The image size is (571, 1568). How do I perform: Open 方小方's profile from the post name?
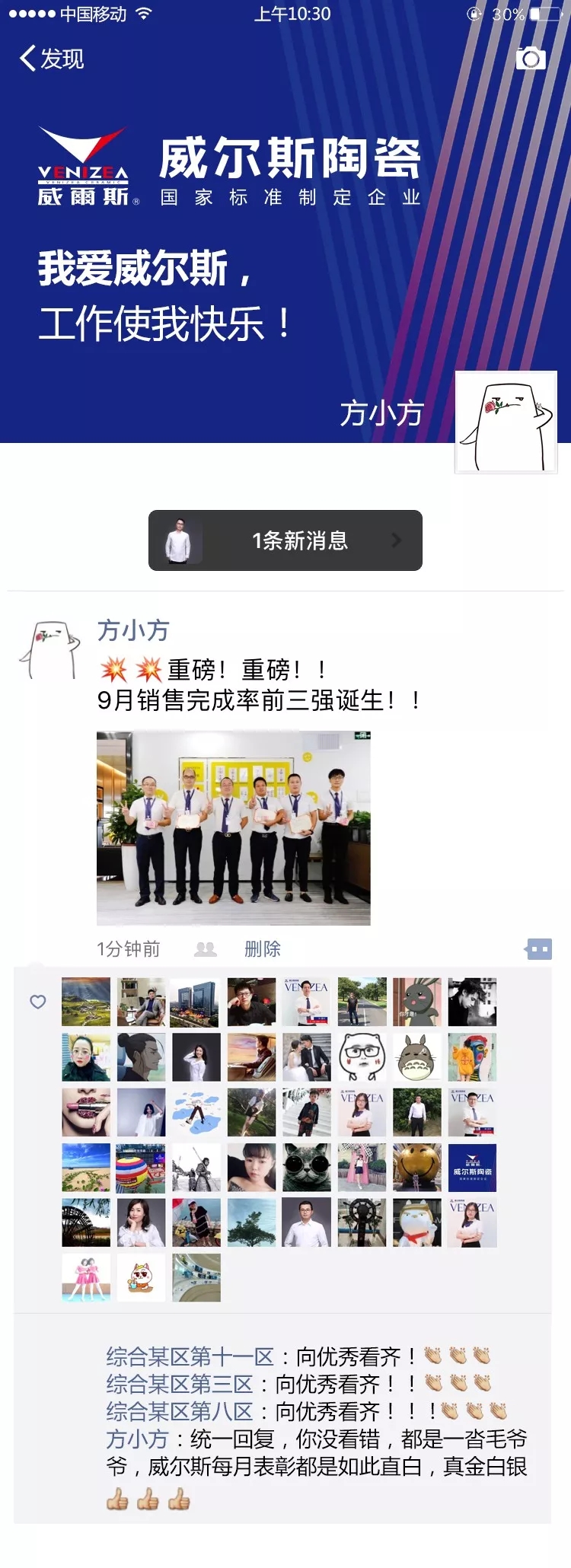coord(133,630)
